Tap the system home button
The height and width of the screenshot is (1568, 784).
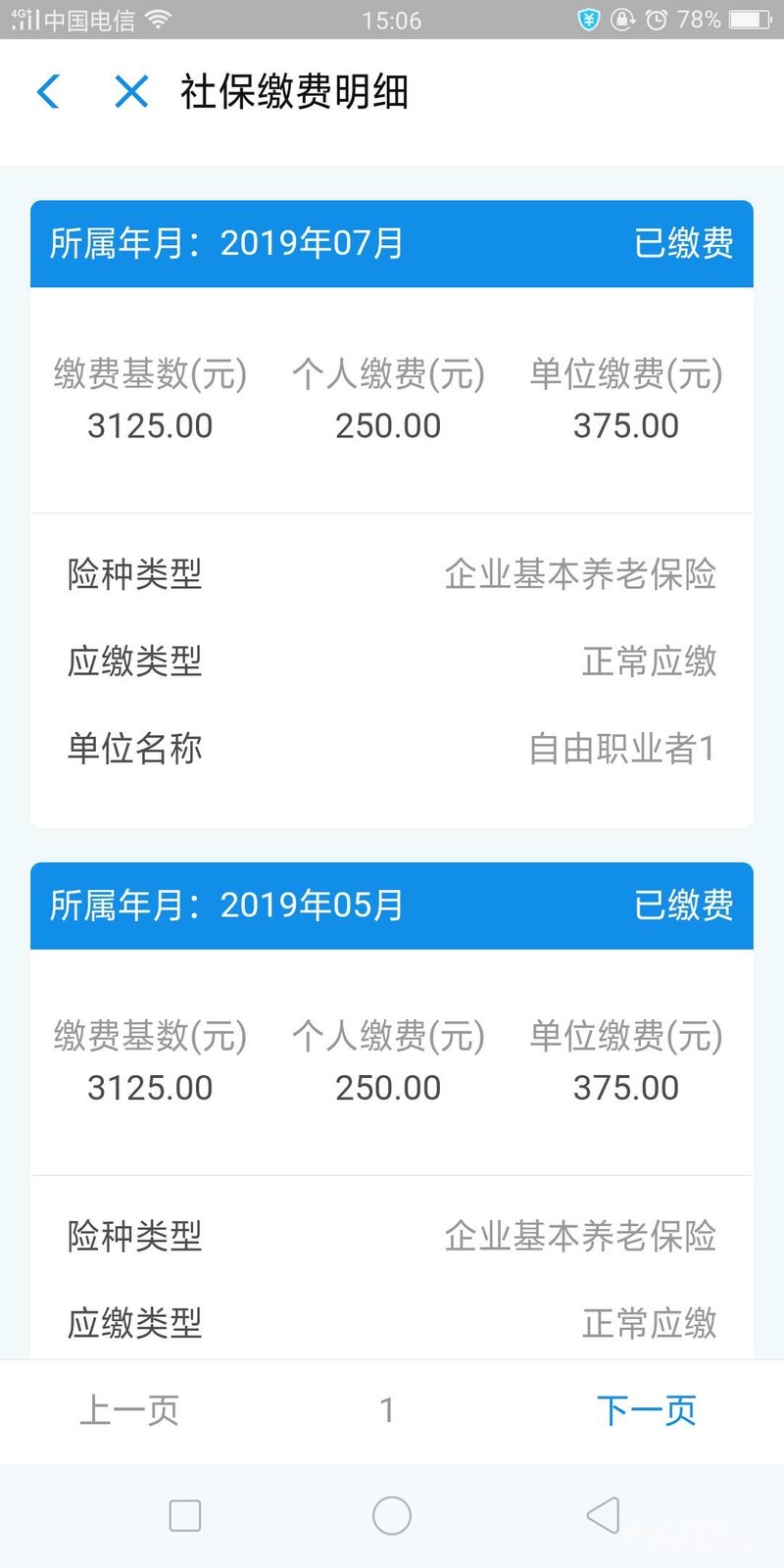(x=392, y=1515)
